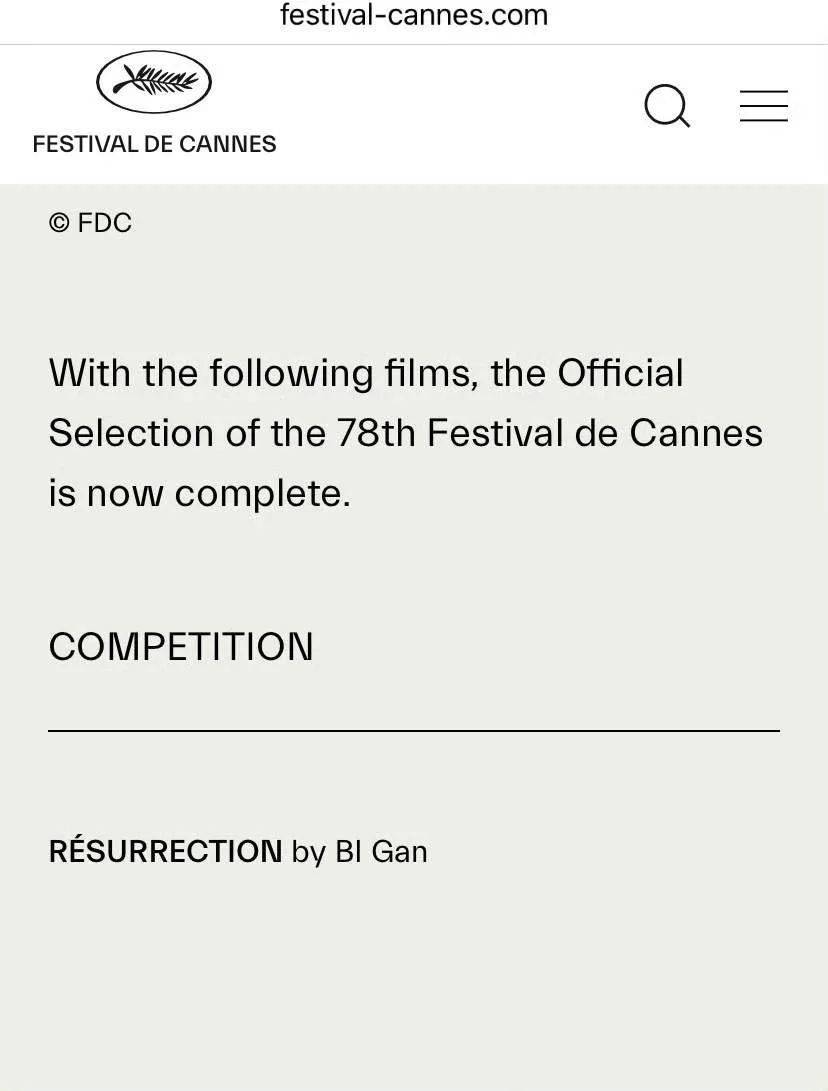Open the hamburger navigation menu
The width and height of the screenshot is (828, 1091).
coord(763,106)
